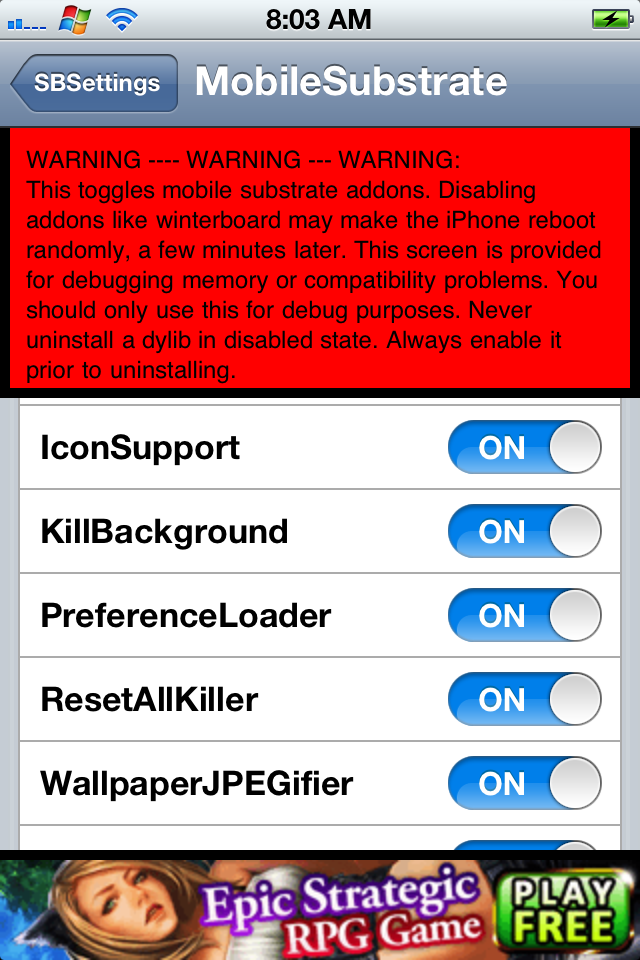Go back to SBSettings
Image resolution: width=640 pixels, height=960 pixels.
(95, 83)
